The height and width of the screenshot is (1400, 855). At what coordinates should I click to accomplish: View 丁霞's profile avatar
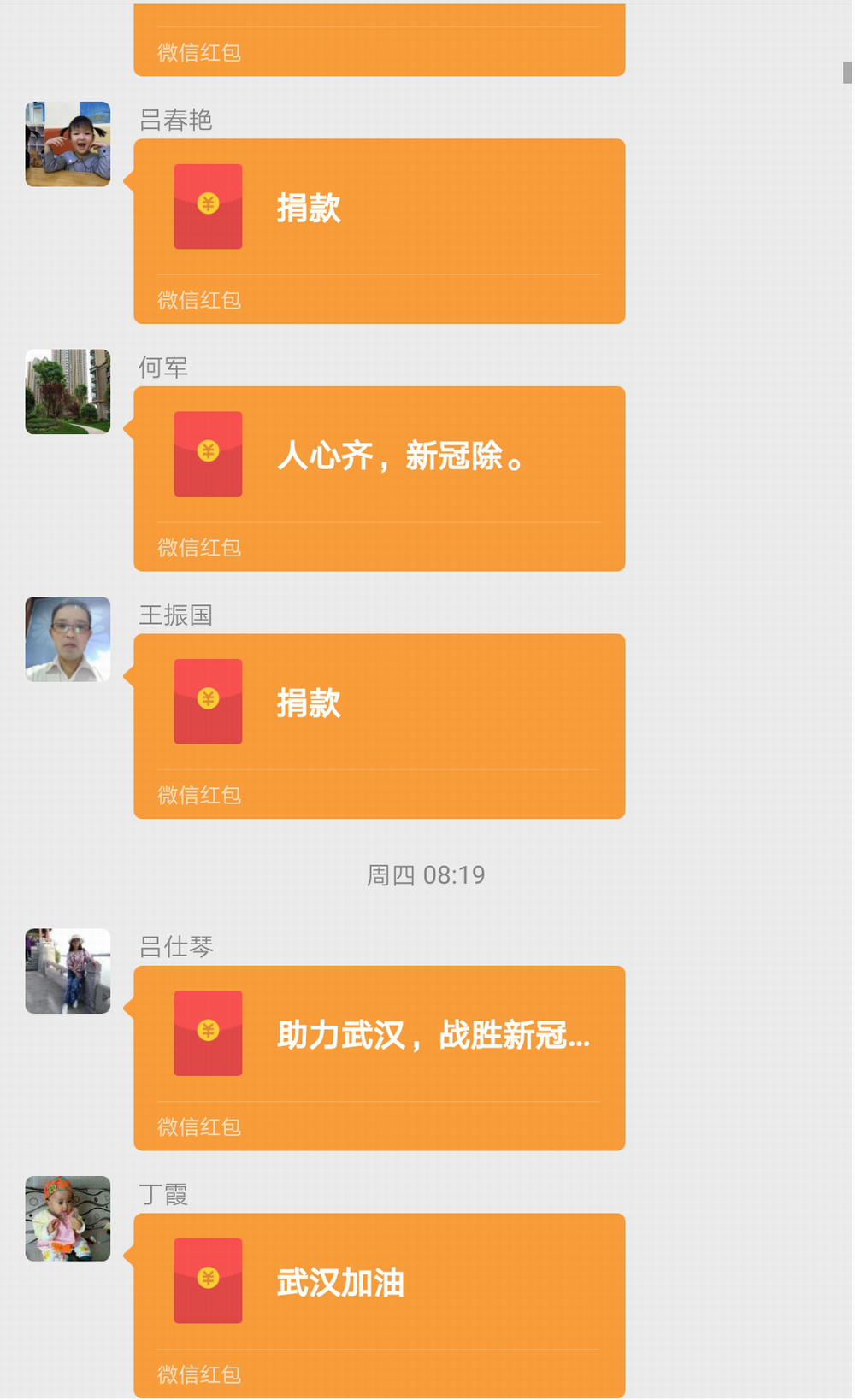(68, 1218)
